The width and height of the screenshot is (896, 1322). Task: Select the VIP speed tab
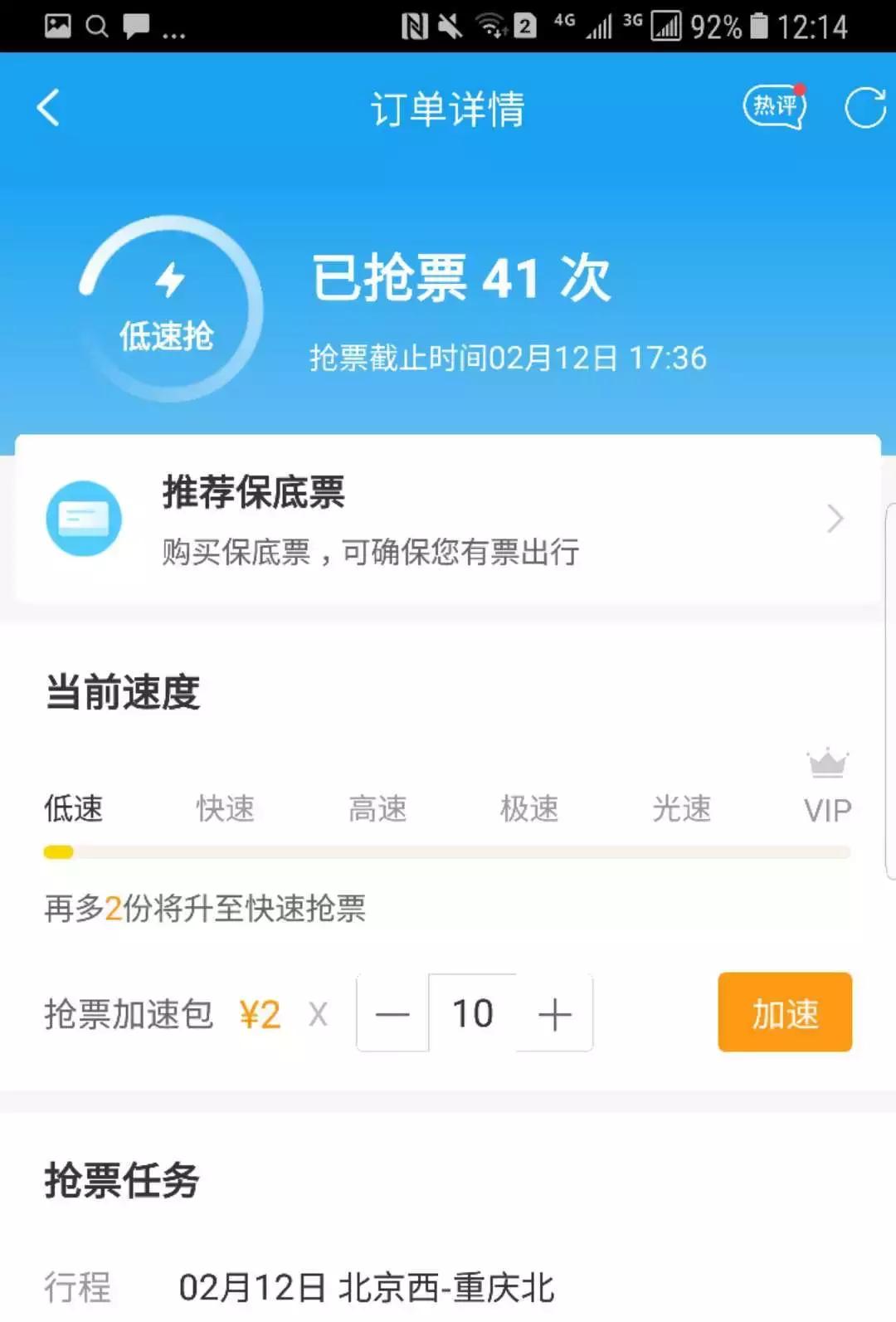click(x=827, y=809)
